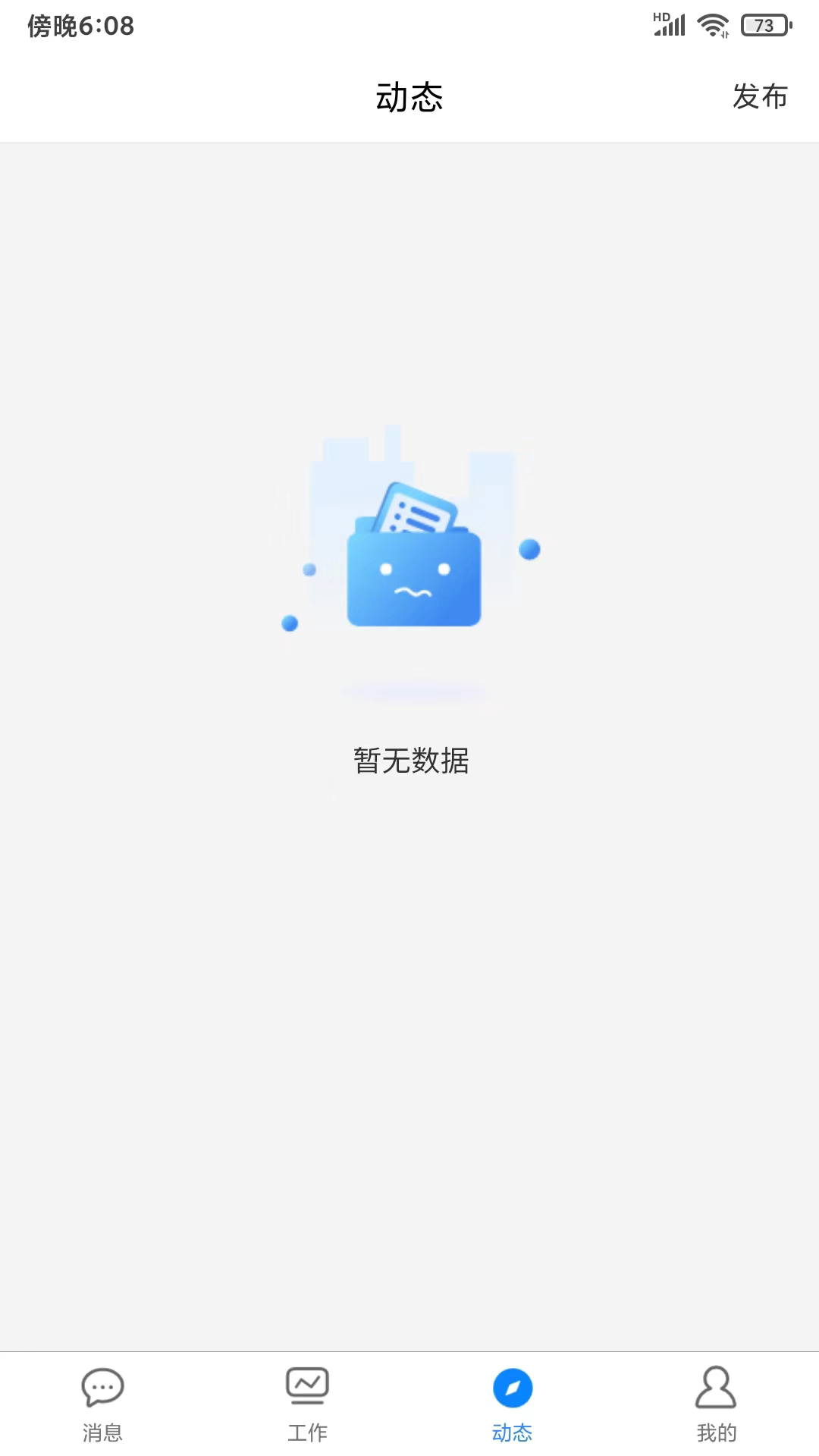Tap the empty folder illustration
Screen dimensions: 819x1456
tap(413, 576)
